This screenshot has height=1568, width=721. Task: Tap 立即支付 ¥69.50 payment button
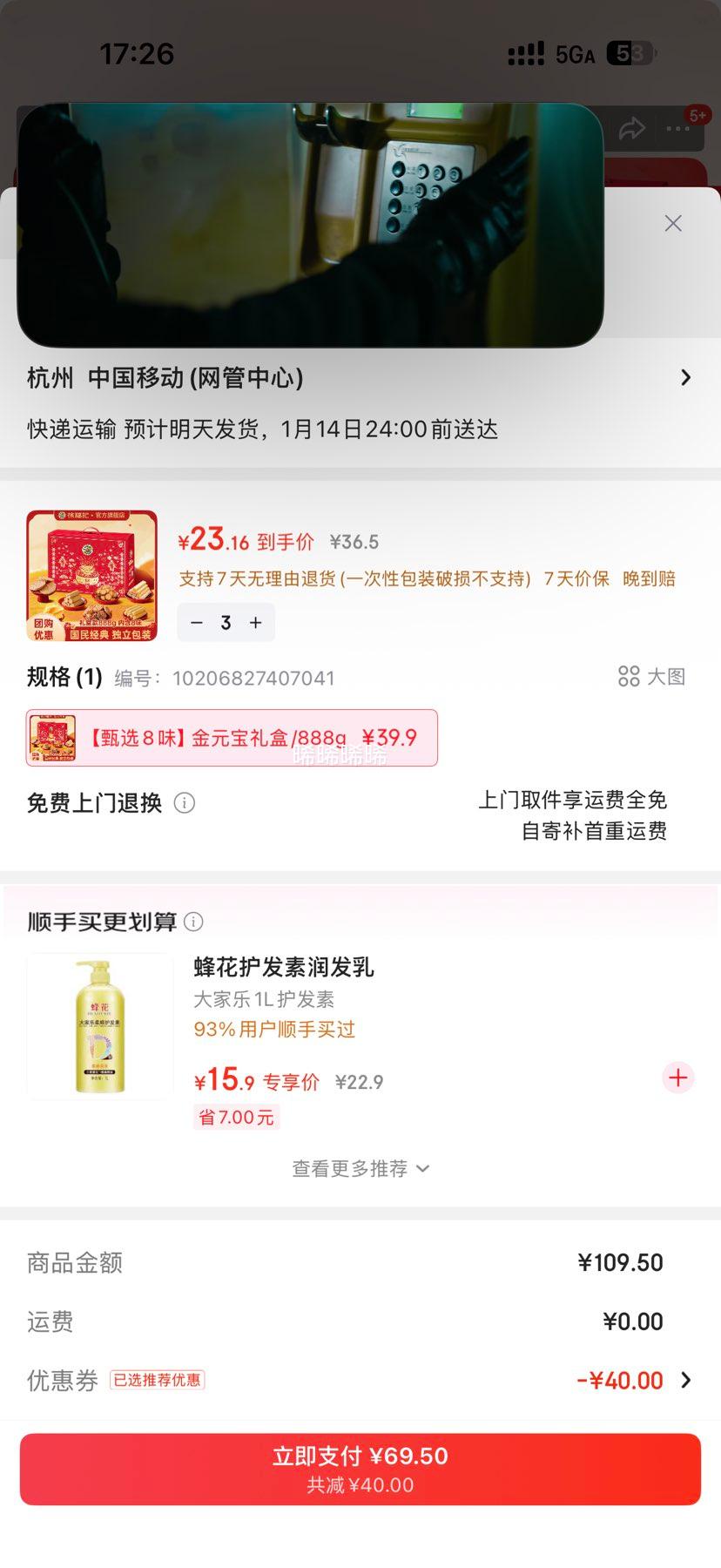(x=360, y=1469)
